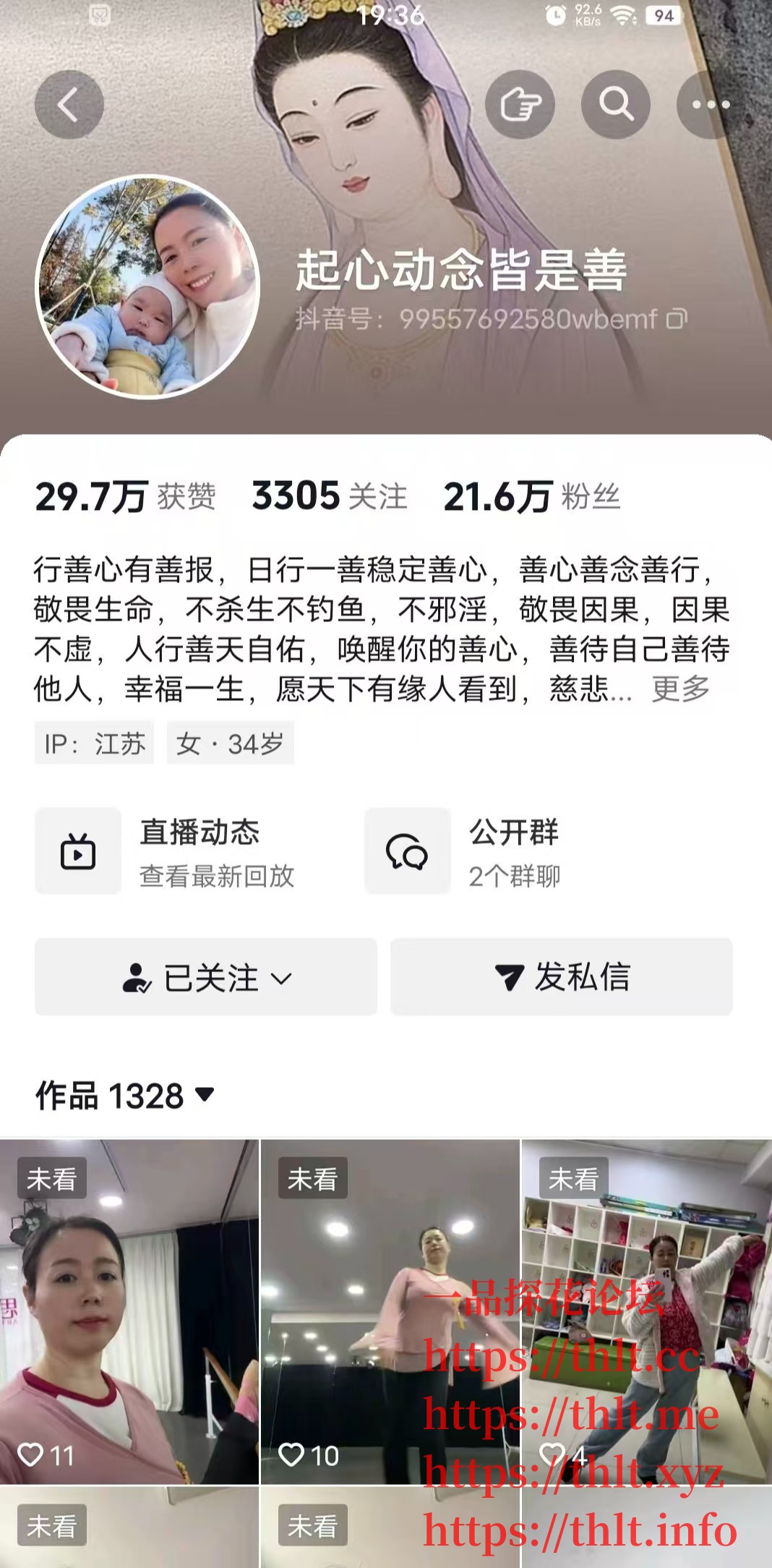This screenshot has height=1568, width=772.
Task: Open 公开群 public group chats
Action: pos(477,851)
